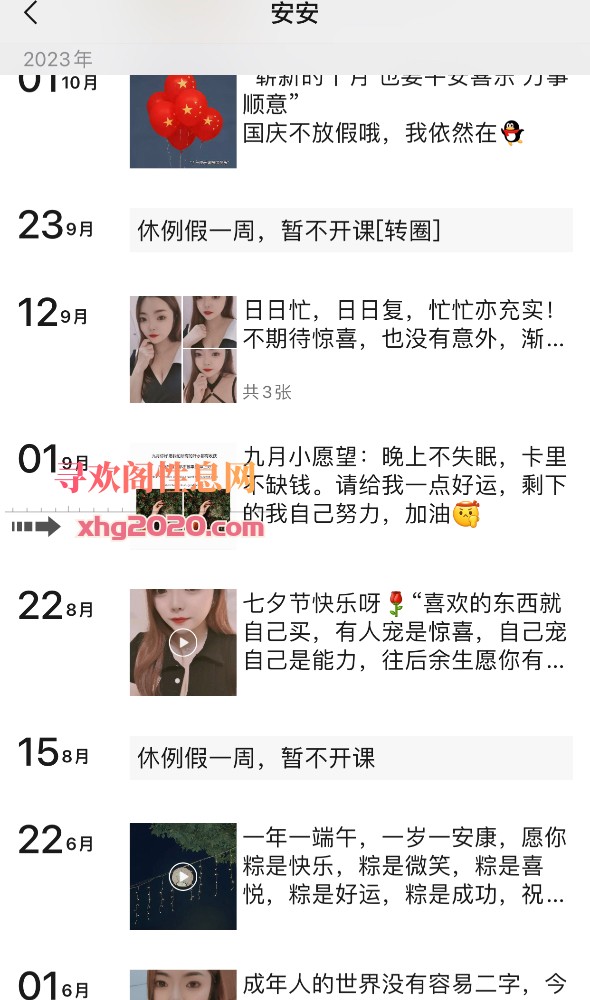Play the 端午 night lights video
Viewport: 590px width, 1000px height.
[x=183, y=876]
